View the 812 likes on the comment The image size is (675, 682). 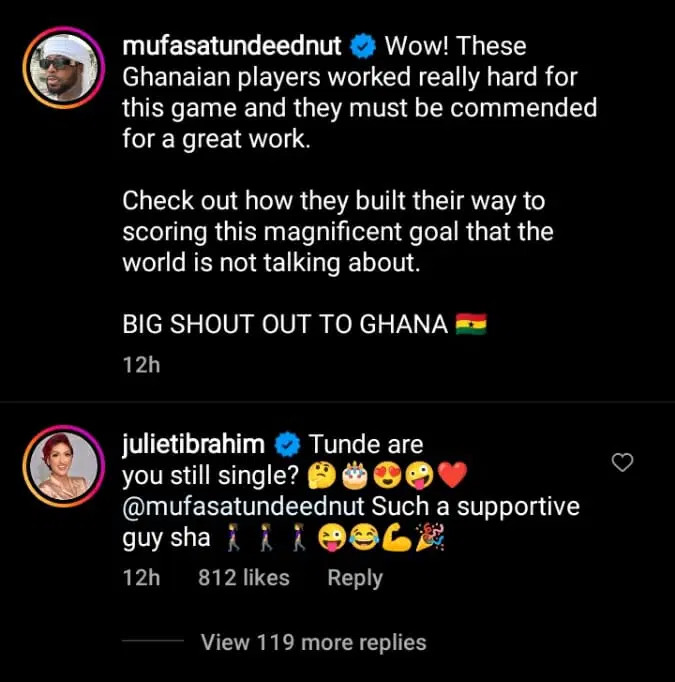pyautogui.click(x=244, y=578)
